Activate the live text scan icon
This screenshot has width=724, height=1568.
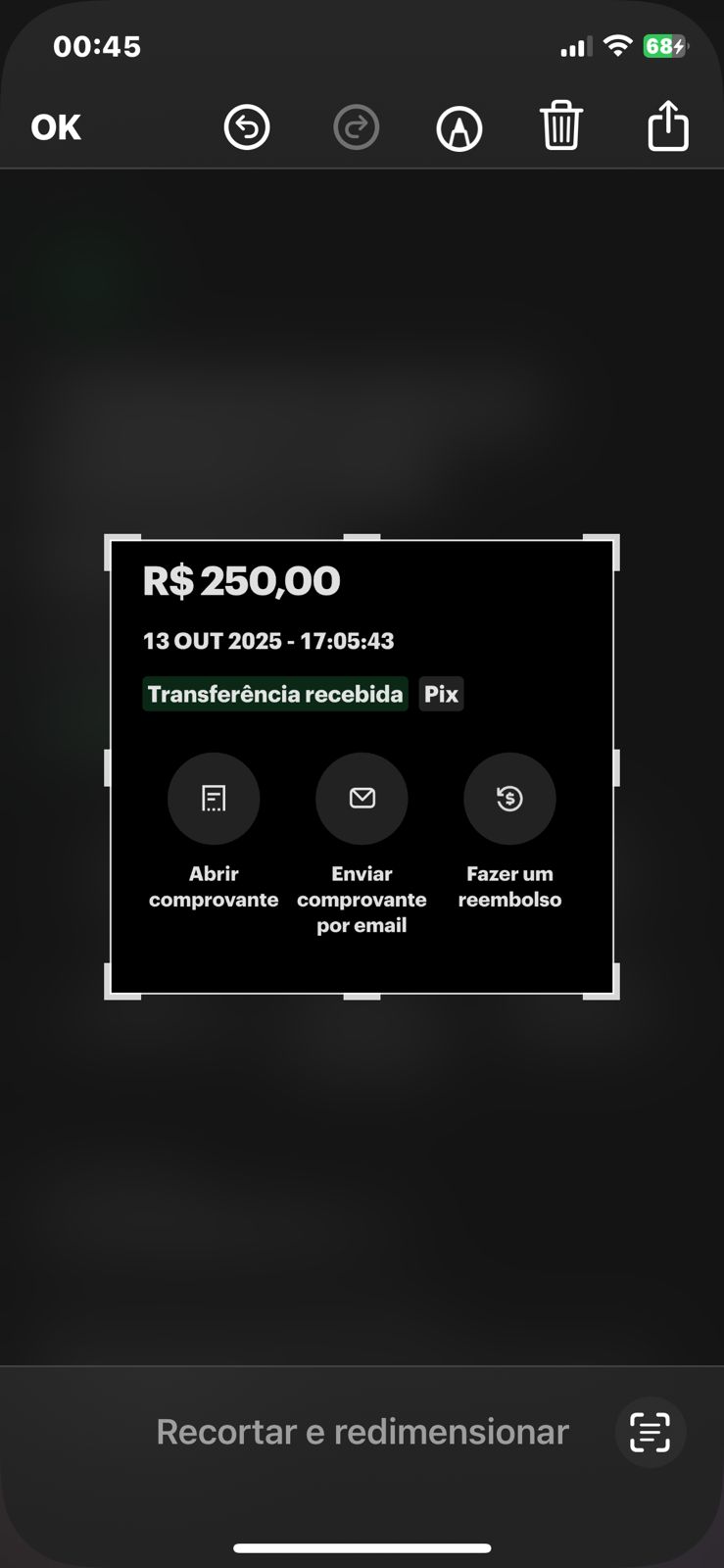[x=650, y=1432]
